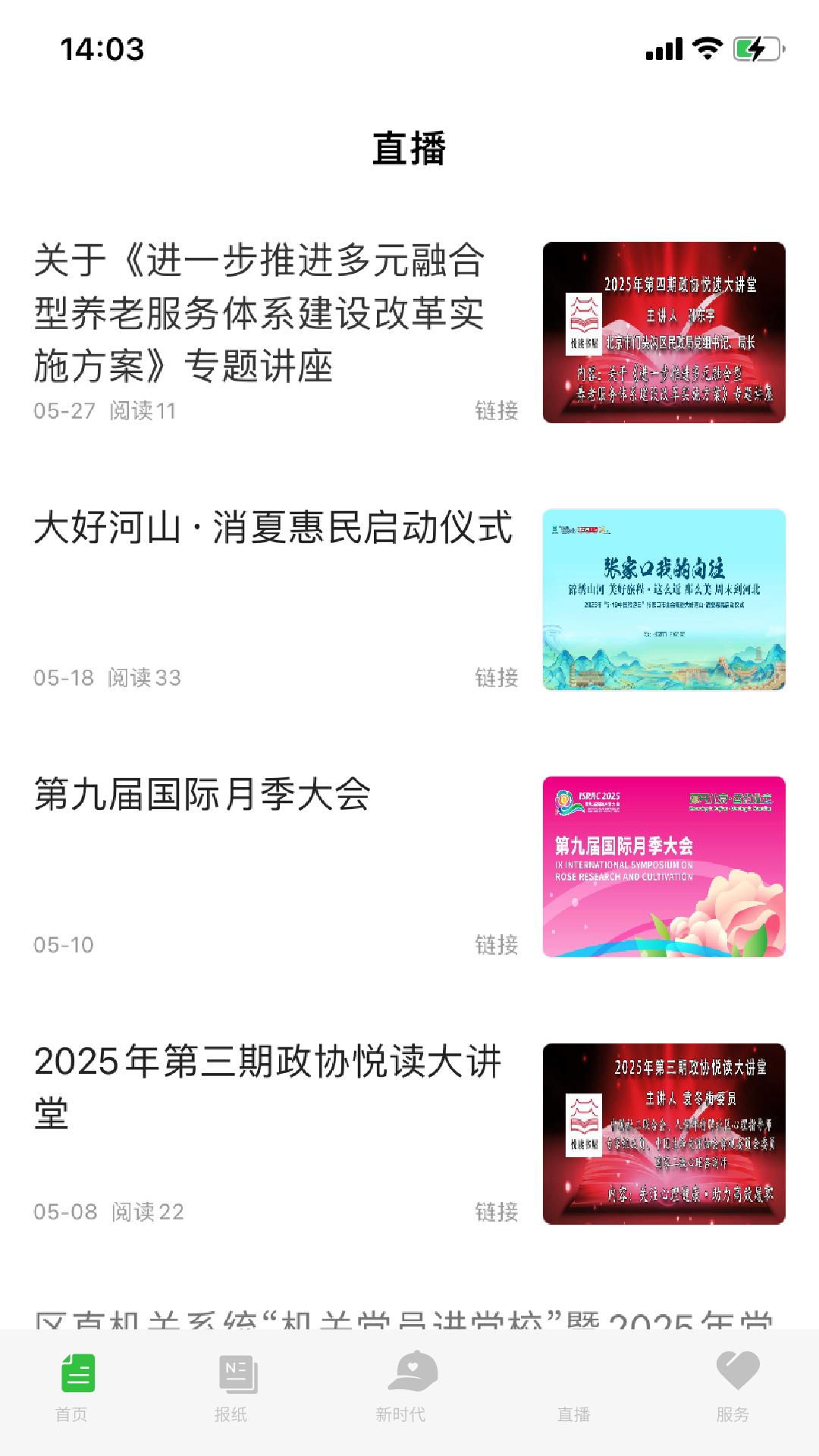Viewport: 819px width, 1456px height.
Task: Tap the 大好河山 landscape thumbnail
Action: pos(665,601)
